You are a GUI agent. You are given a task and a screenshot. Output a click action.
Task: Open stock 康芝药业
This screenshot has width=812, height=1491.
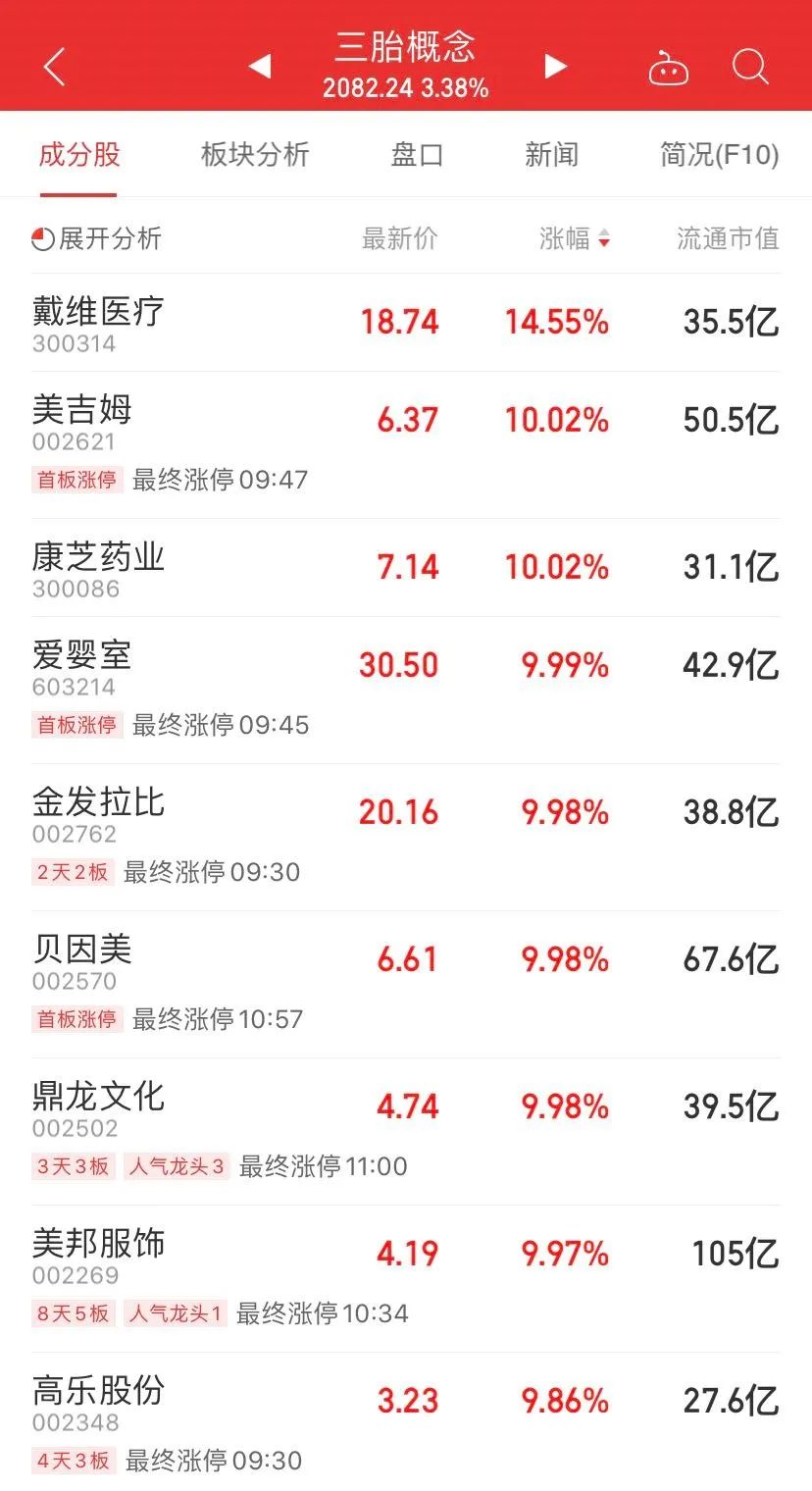pos(406,568)
